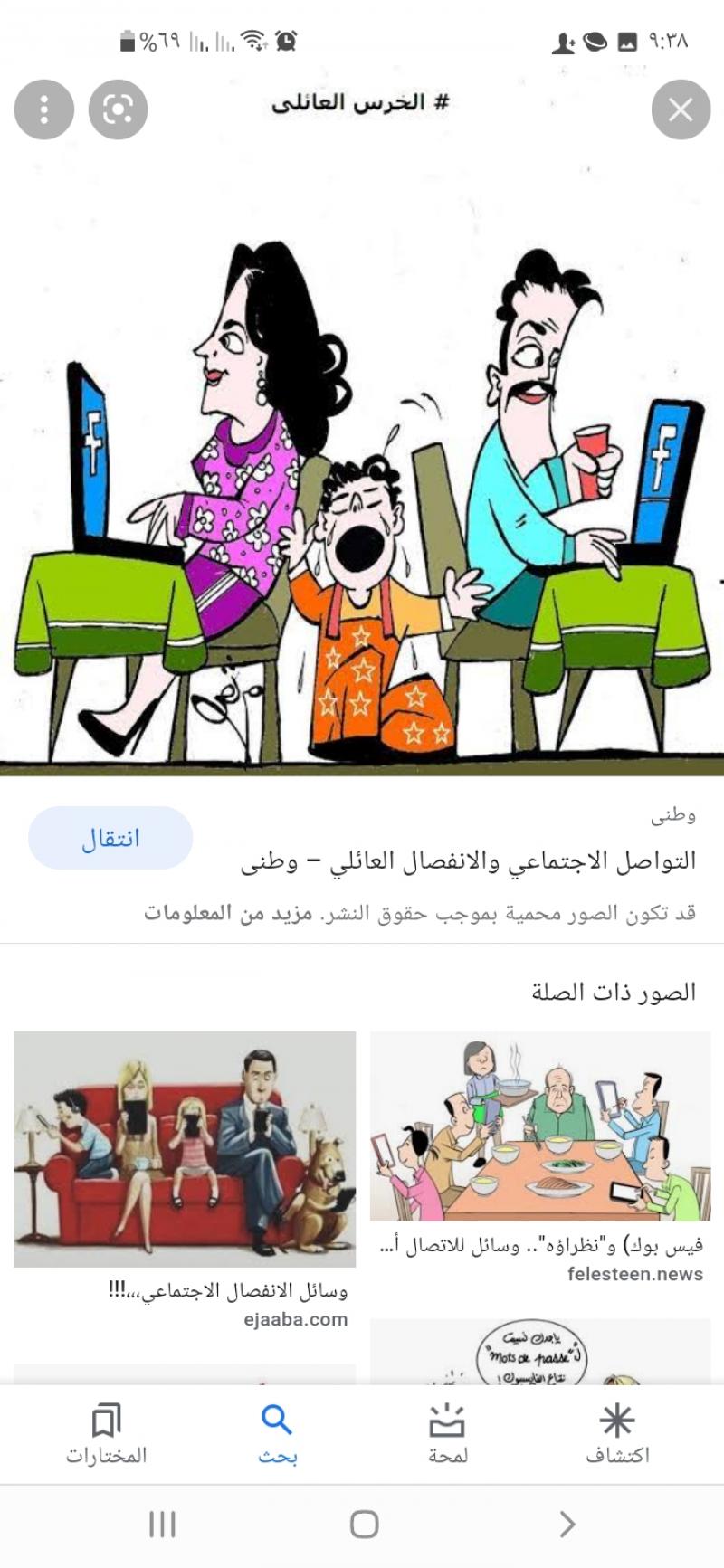
Task: Open مزيد من المعلومات link
Action: pyautogui.click(x=228, y=913)
